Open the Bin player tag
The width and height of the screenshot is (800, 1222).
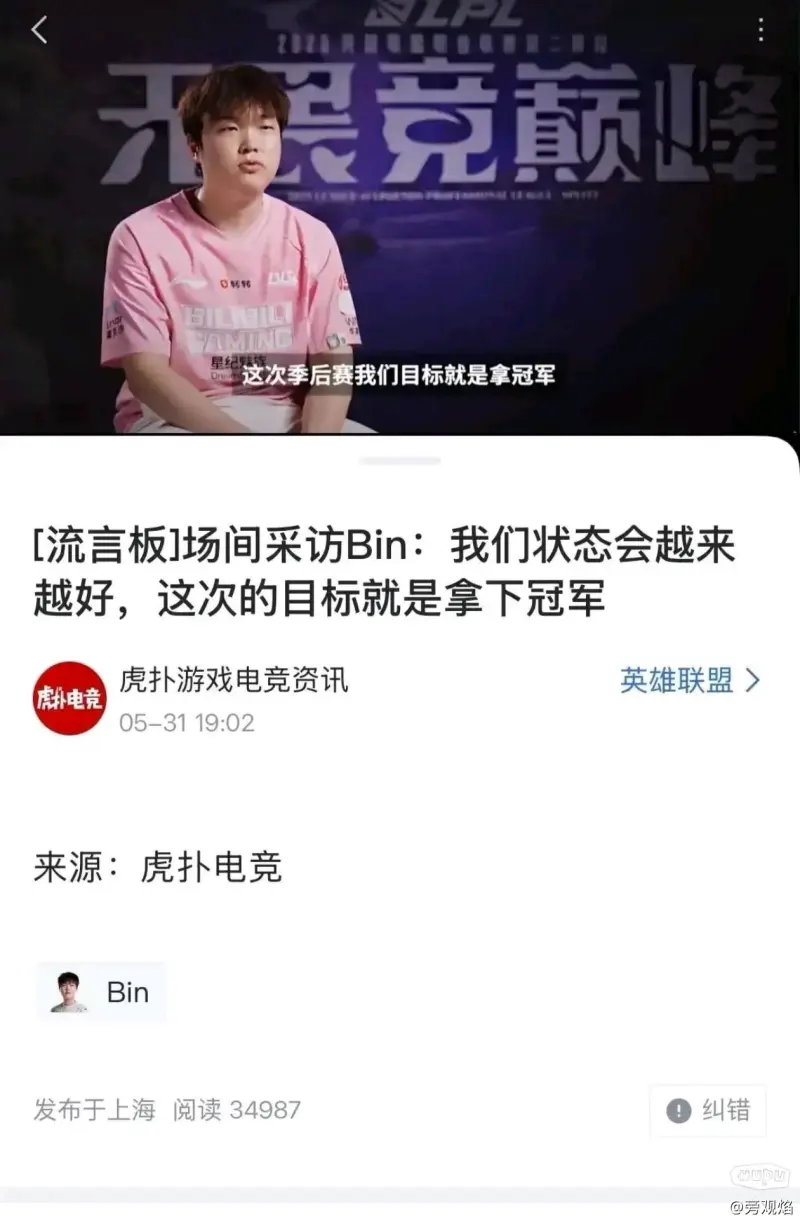coord(101,992)
